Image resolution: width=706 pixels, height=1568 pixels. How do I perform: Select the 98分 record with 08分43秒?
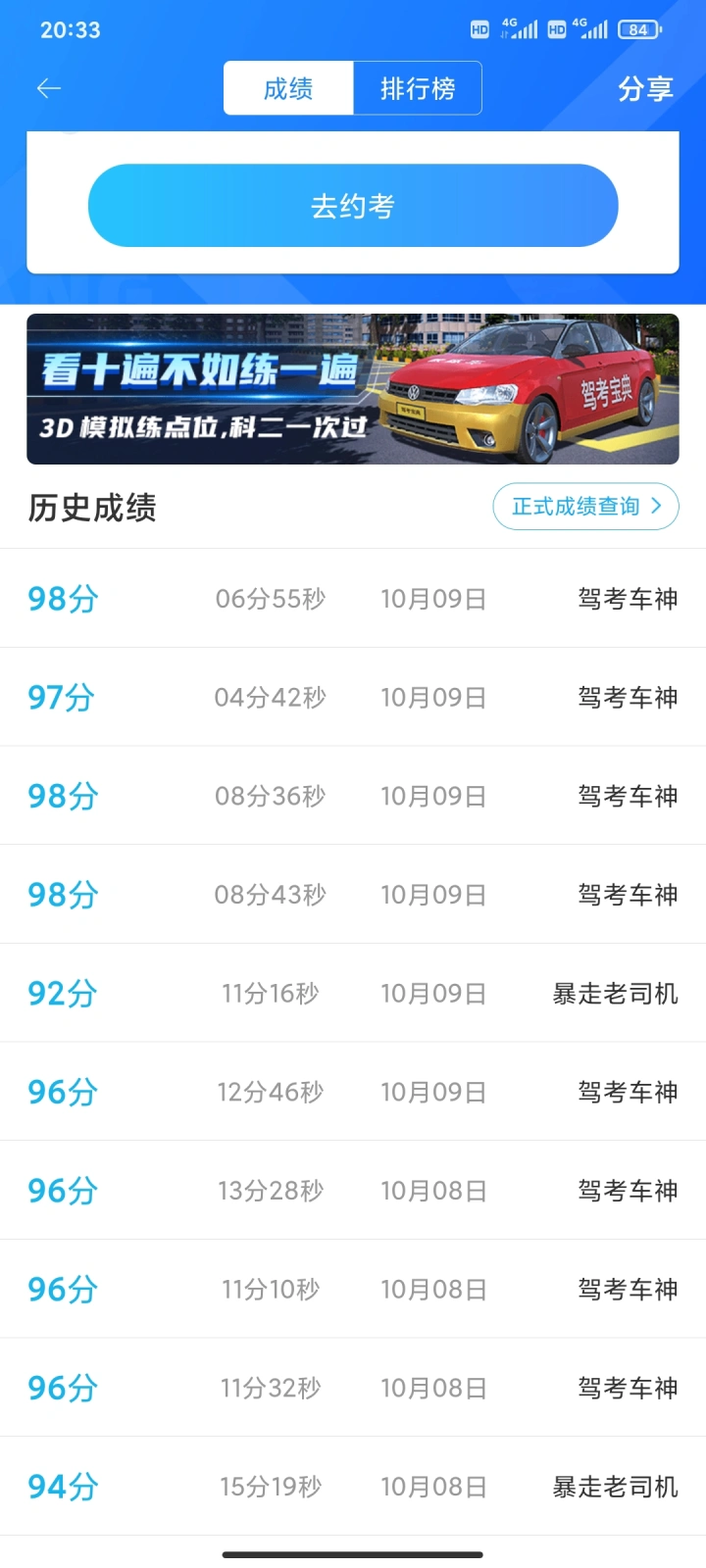pos(353,895)
